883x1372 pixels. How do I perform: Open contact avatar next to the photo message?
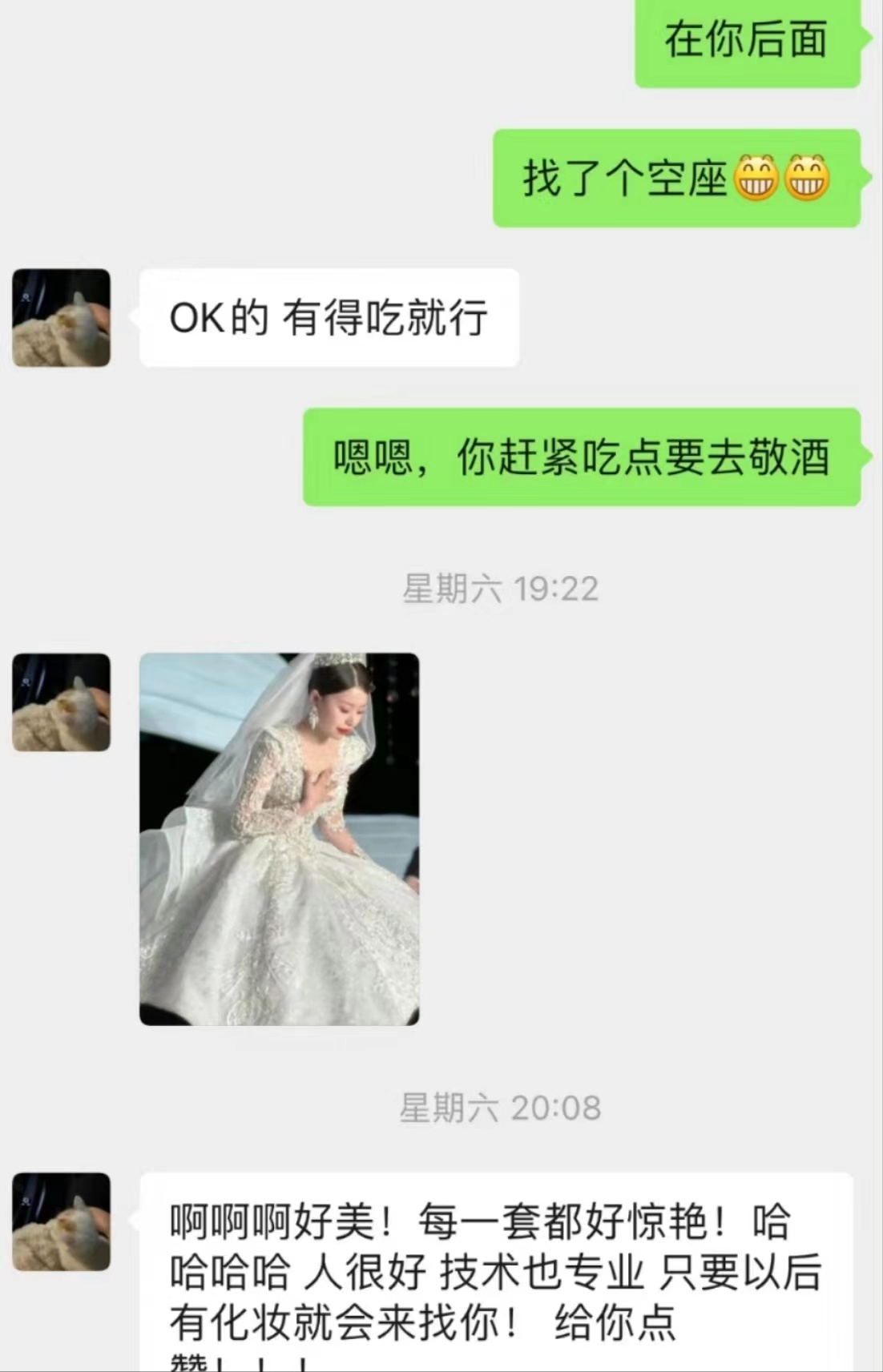click(62, 702)
